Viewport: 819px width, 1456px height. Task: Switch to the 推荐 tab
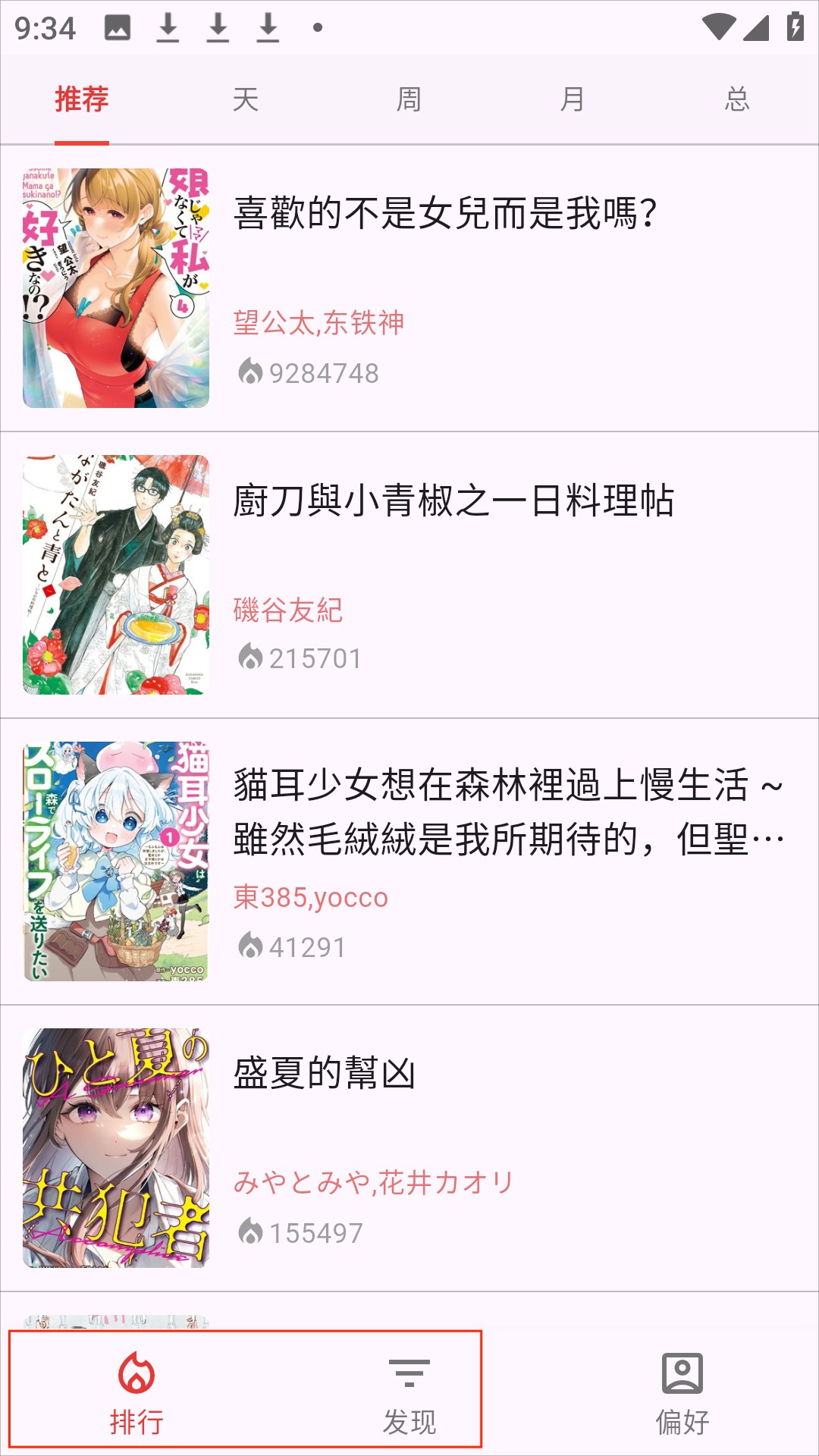[x=82, y=99]
